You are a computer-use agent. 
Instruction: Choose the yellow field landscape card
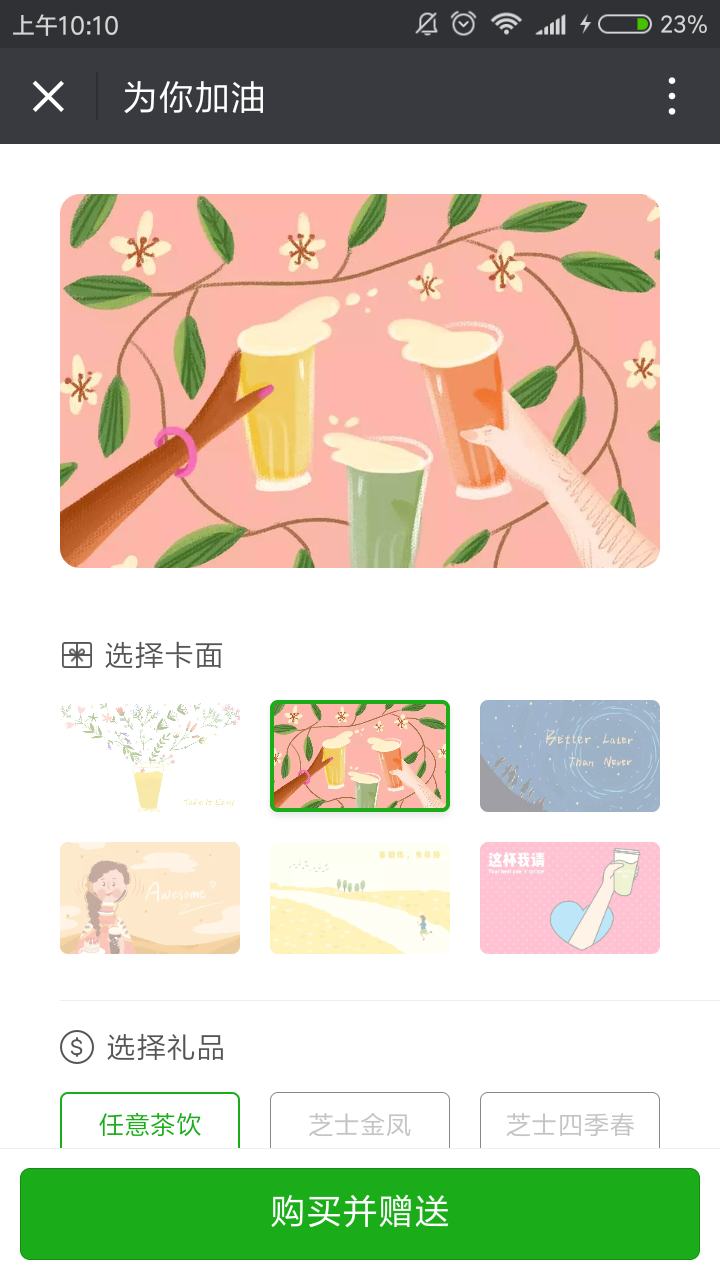coord(360,898)
